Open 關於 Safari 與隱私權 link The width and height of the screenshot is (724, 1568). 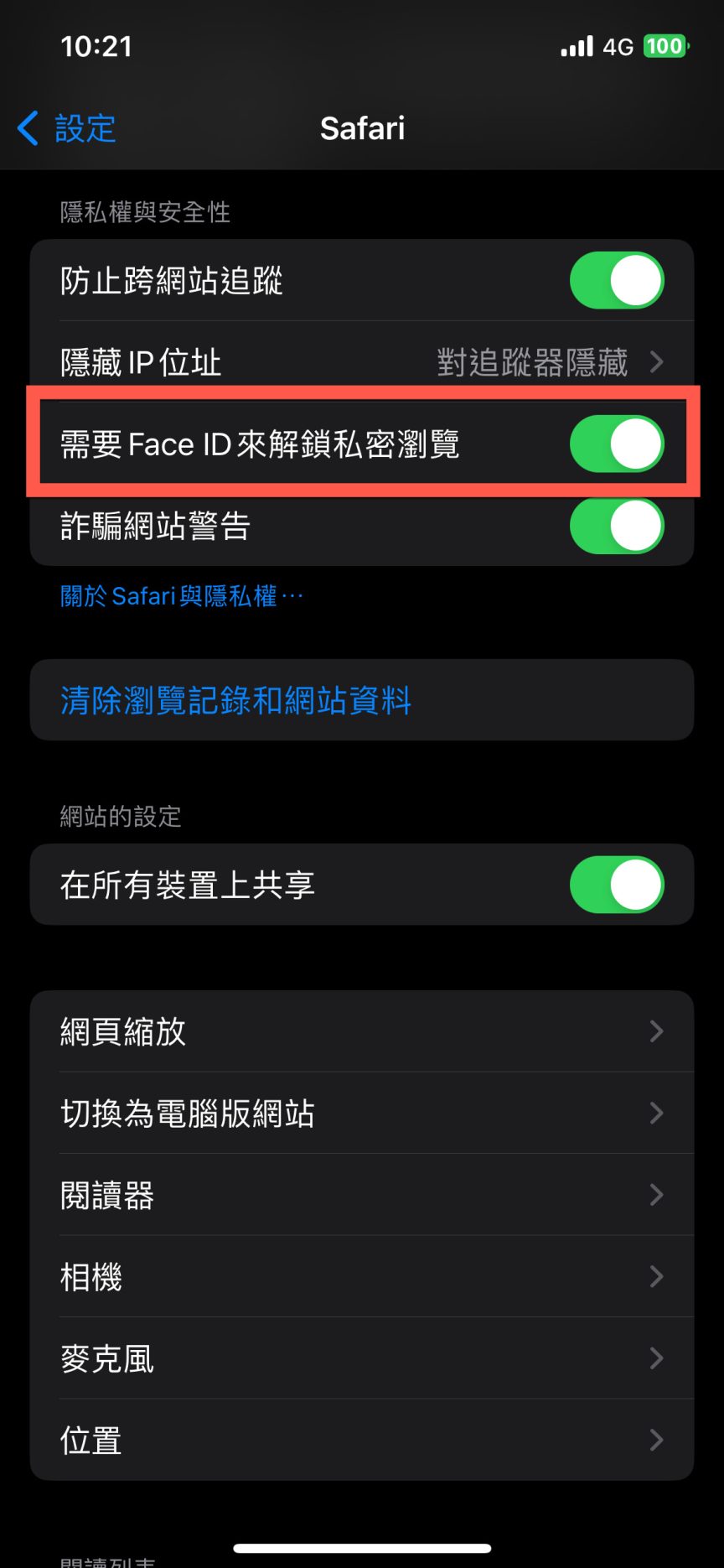tap(178, 594)
